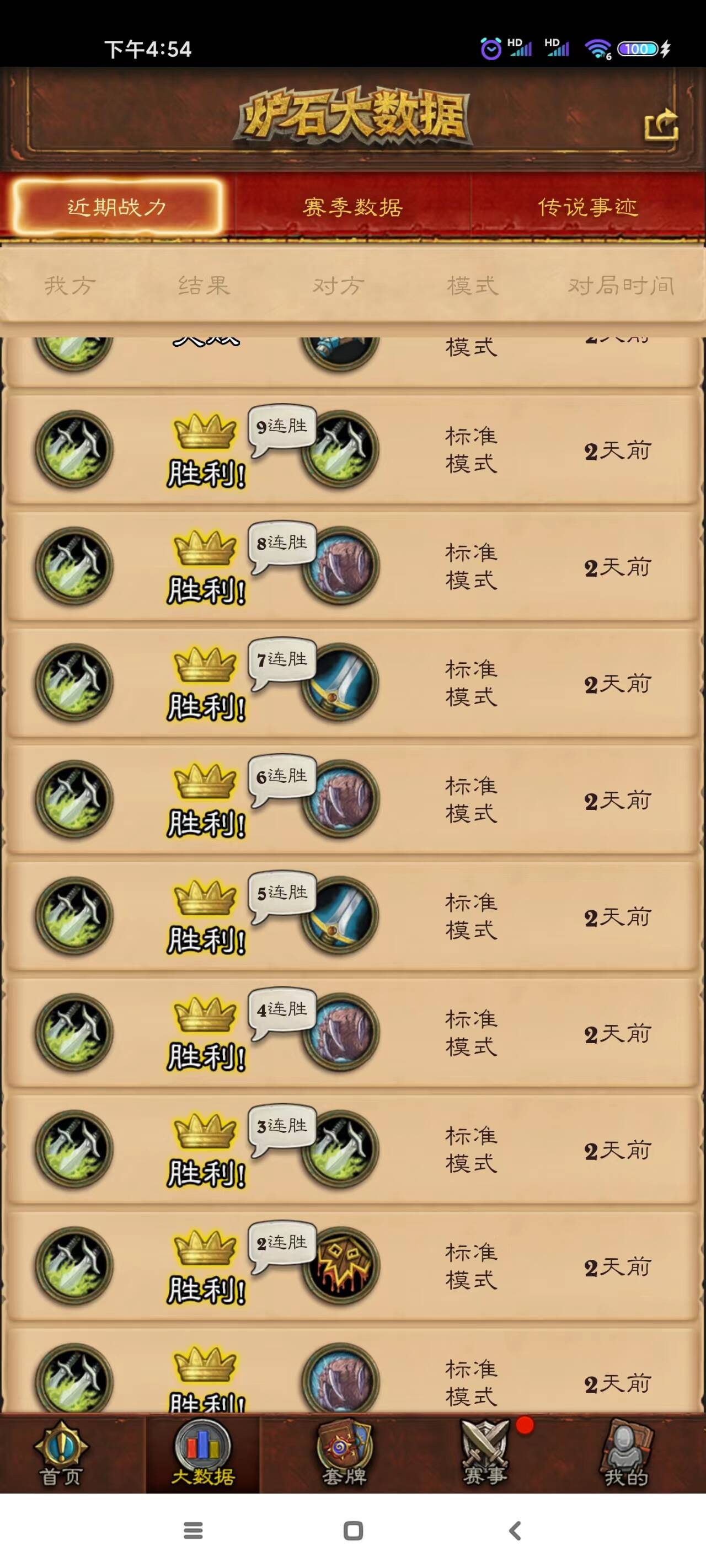Tap the system home button
This screenshot has height=1568, width=706.
tap(354, 1531)
